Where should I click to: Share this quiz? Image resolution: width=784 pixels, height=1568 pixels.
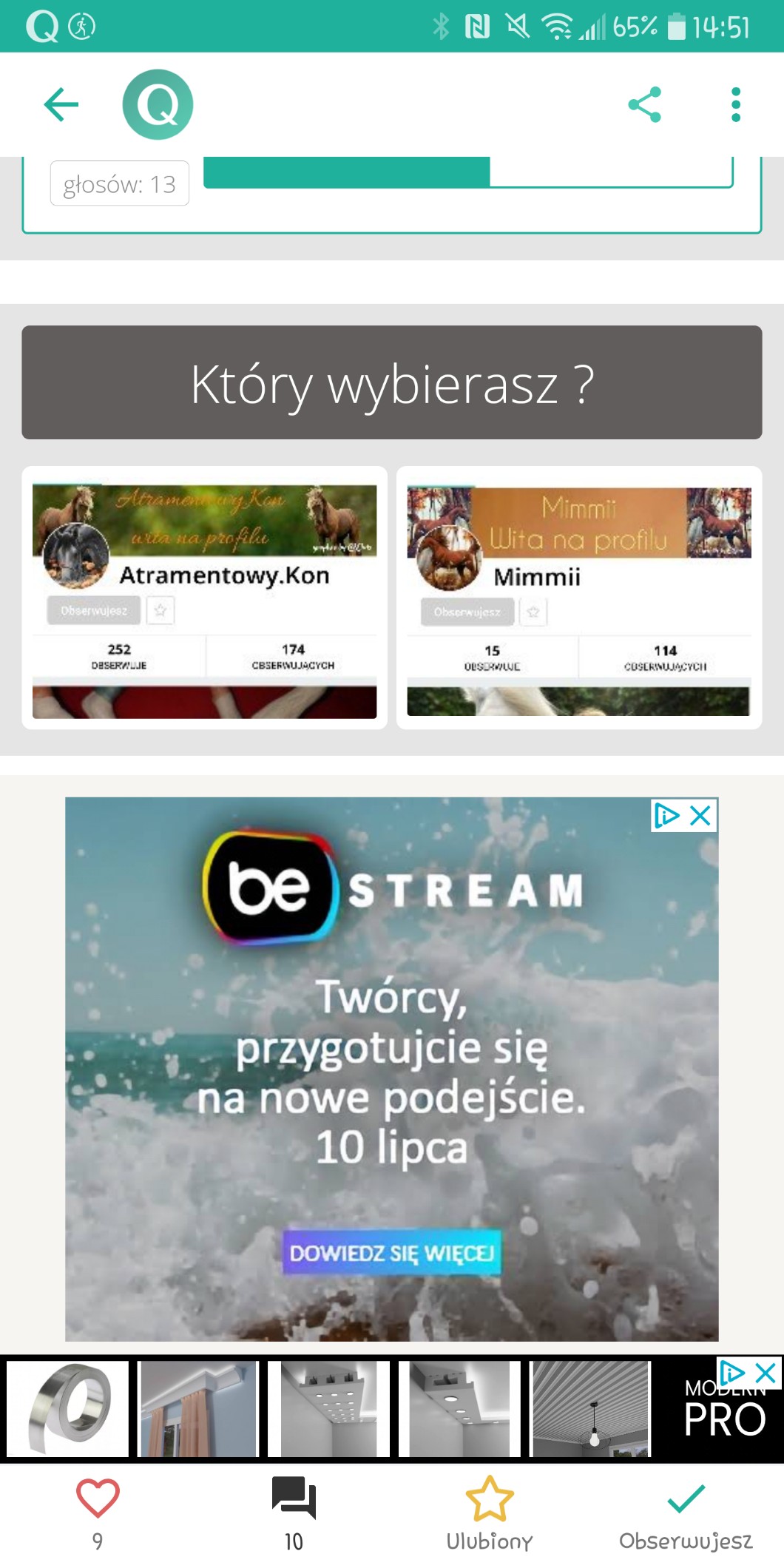[x=644, y=104]
